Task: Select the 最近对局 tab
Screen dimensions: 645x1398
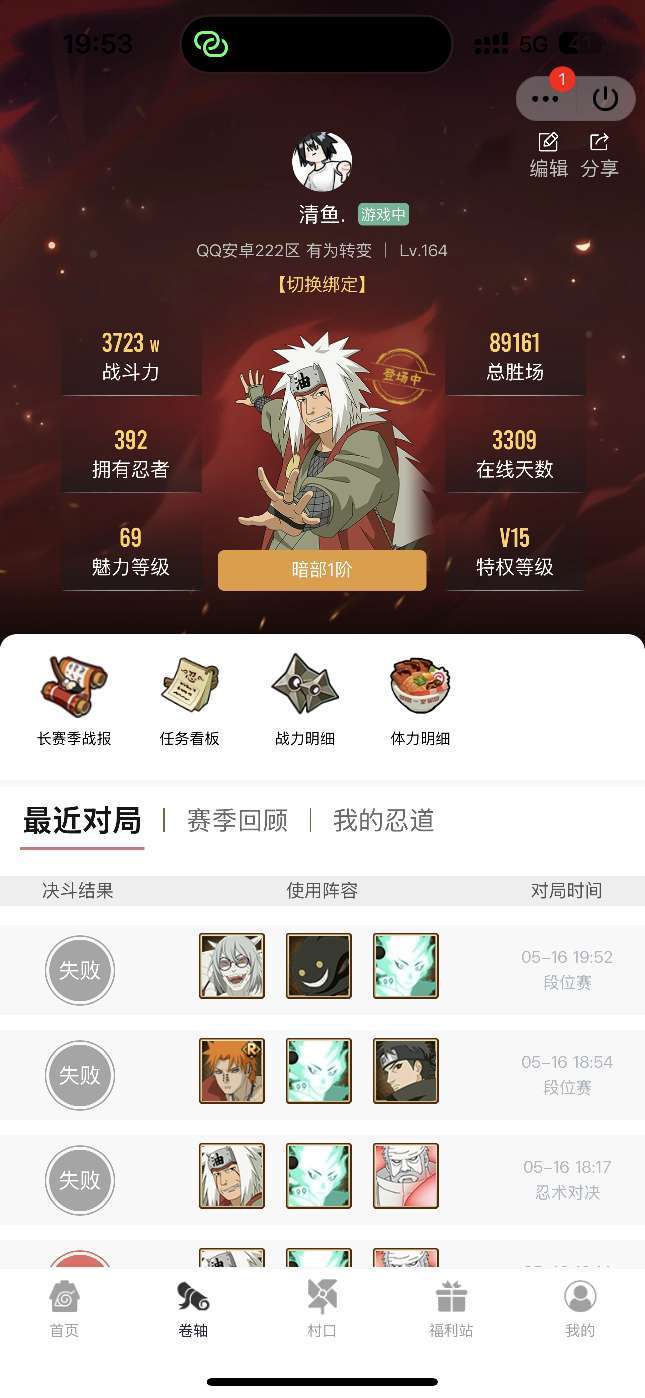Action: 82,821
